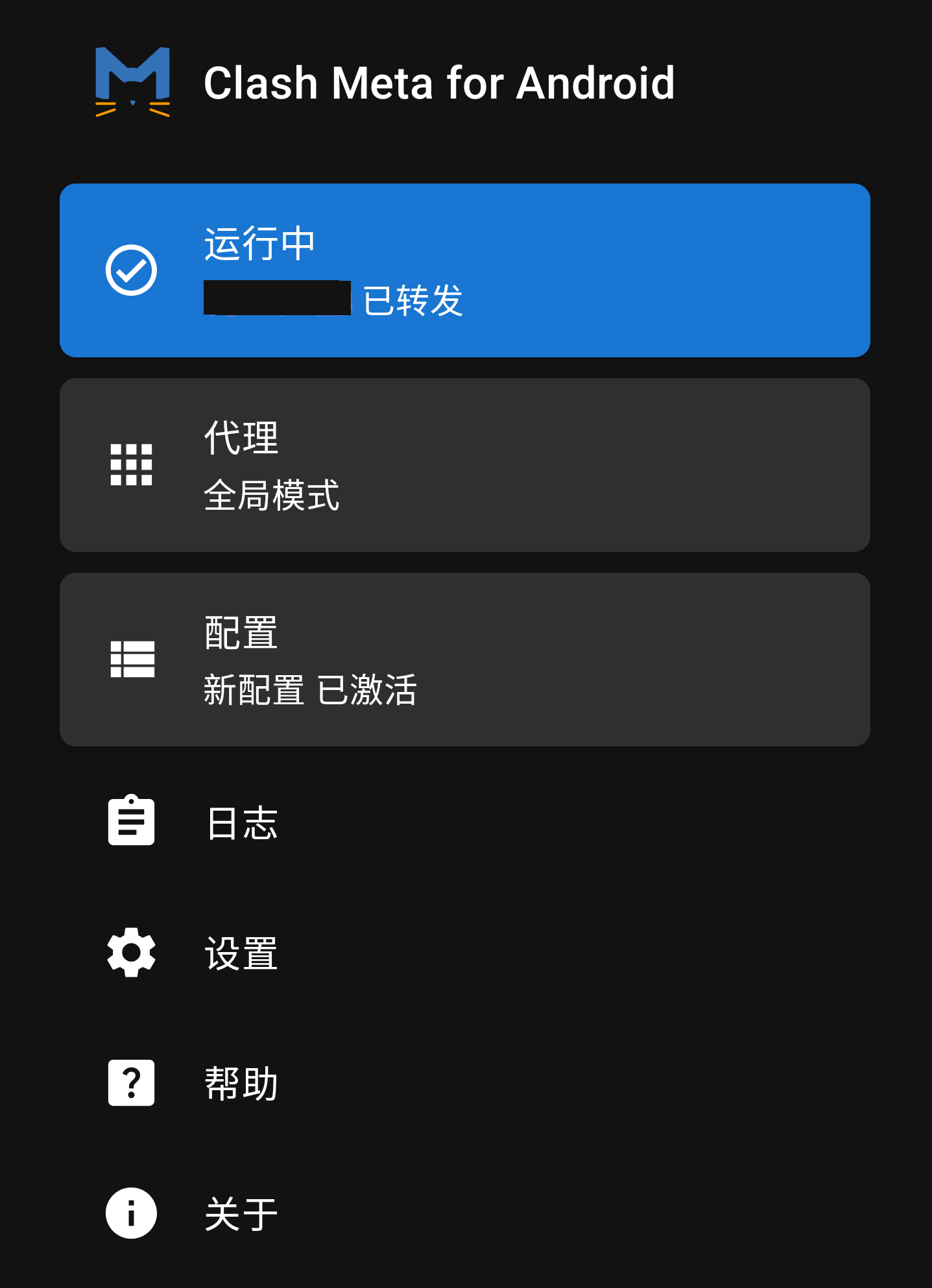Select the grid icon beside 代理
932x1288 pixels.
tap(130, 464)
